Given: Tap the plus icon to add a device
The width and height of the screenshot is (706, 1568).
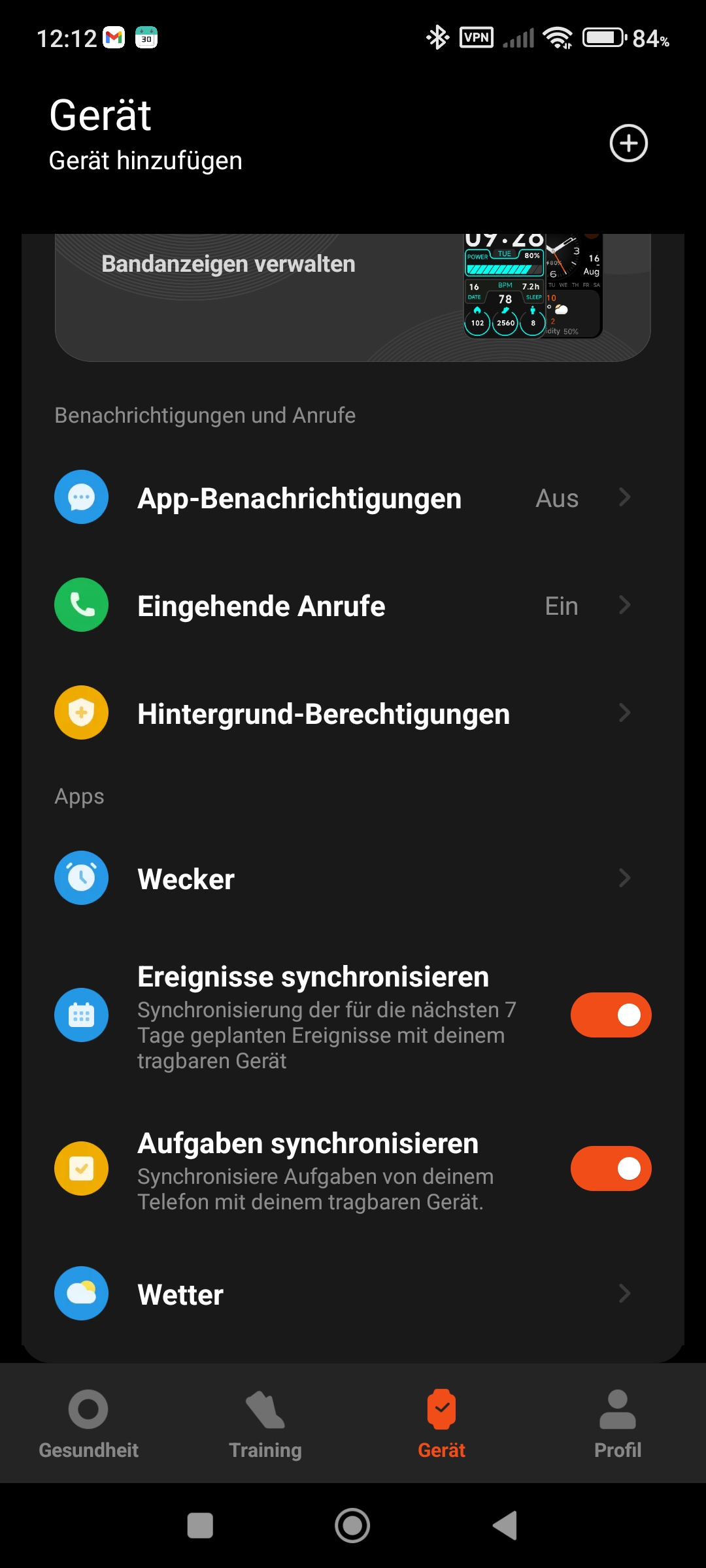Looking at the screenshot, I should (x=628, y=143).
